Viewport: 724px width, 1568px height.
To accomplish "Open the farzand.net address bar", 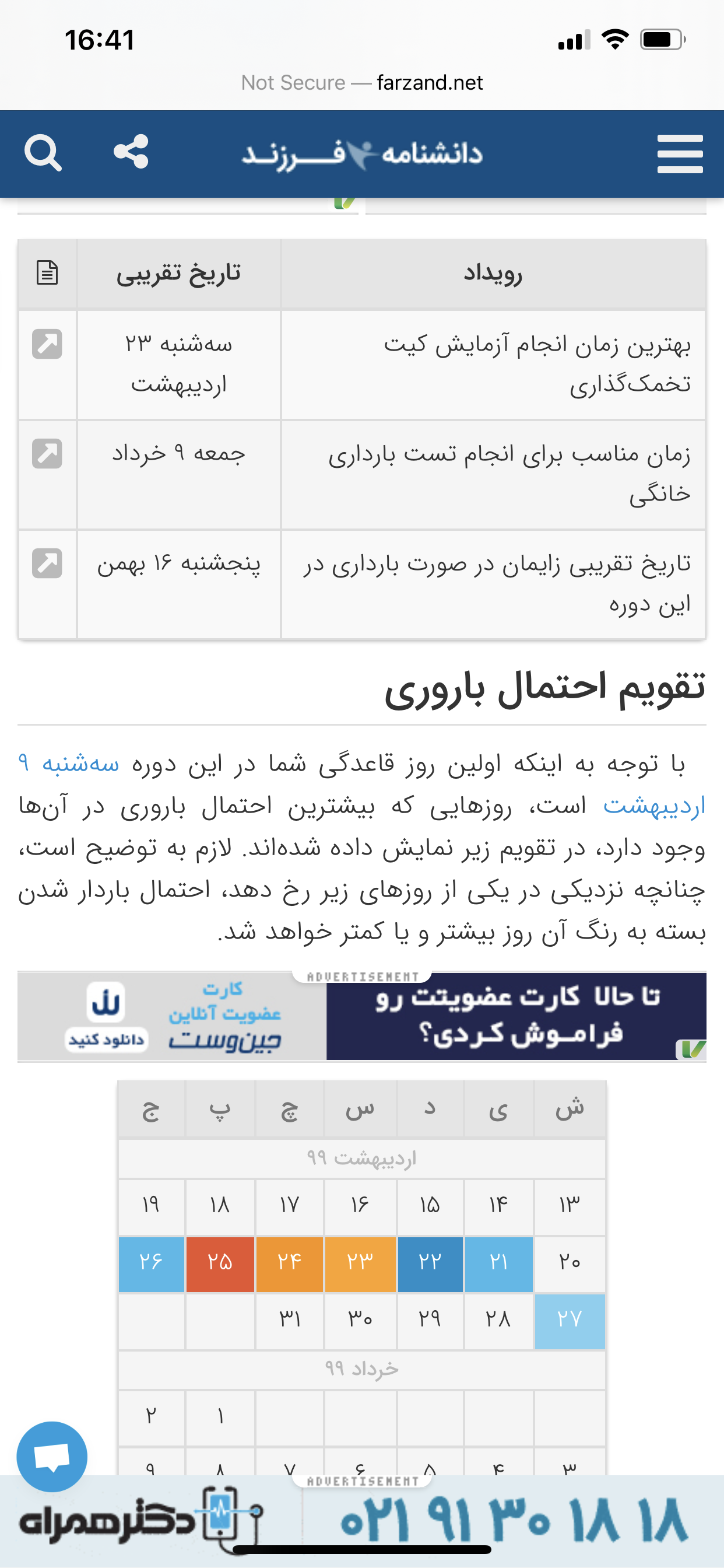I will pyautogui.click(x=362, y=82).
